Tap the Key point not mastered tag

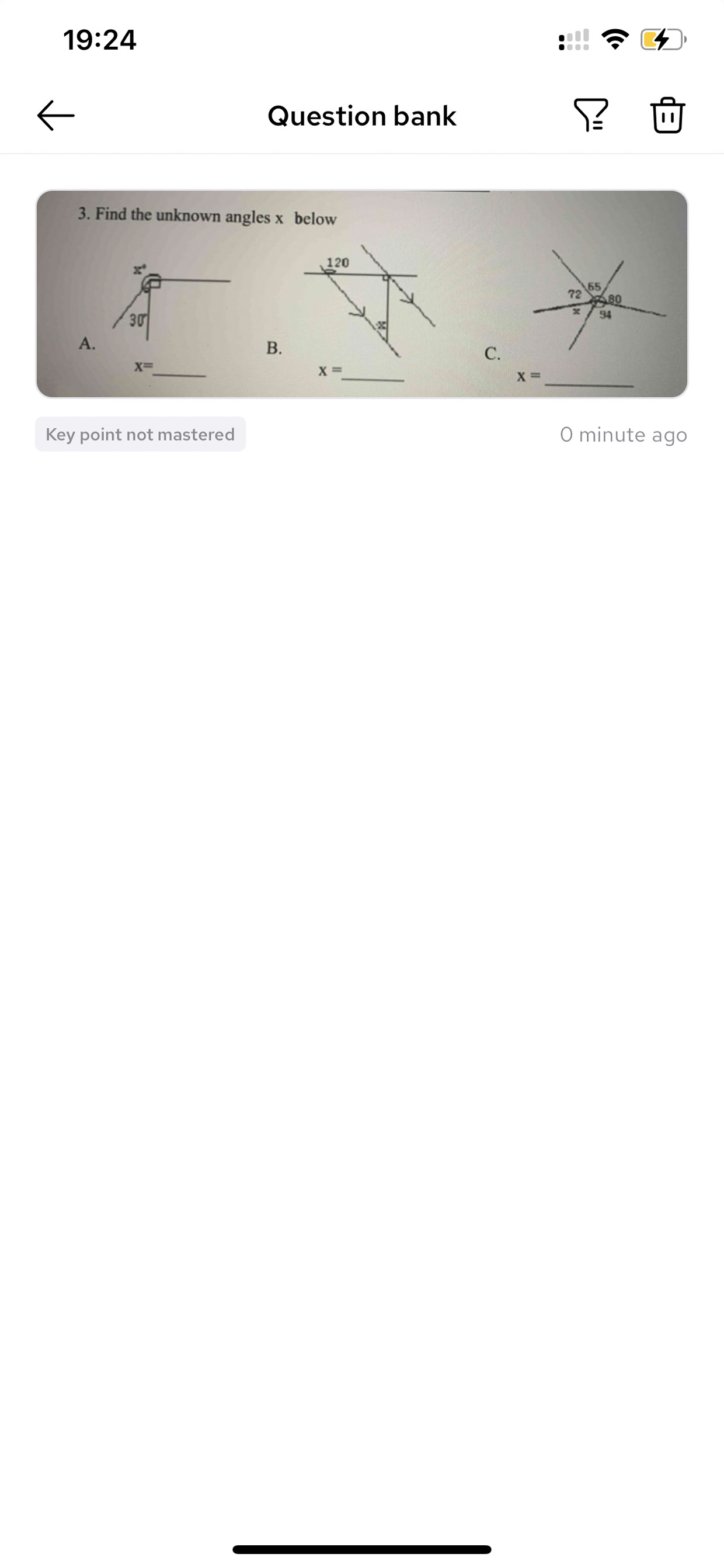(x=141, y=434)
